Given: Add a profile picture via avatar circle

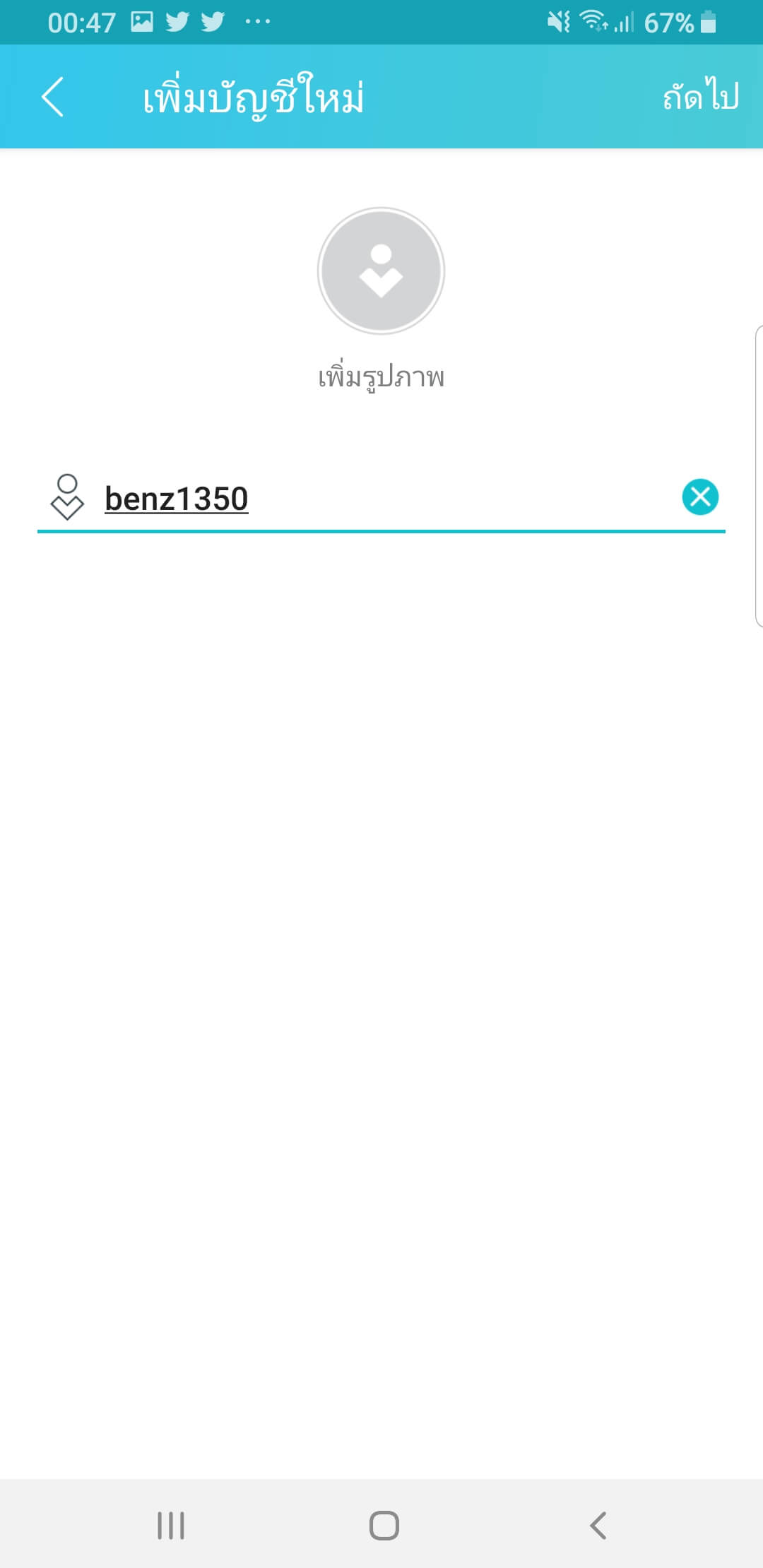Looking at the screenshot, I should pos(381,271).
